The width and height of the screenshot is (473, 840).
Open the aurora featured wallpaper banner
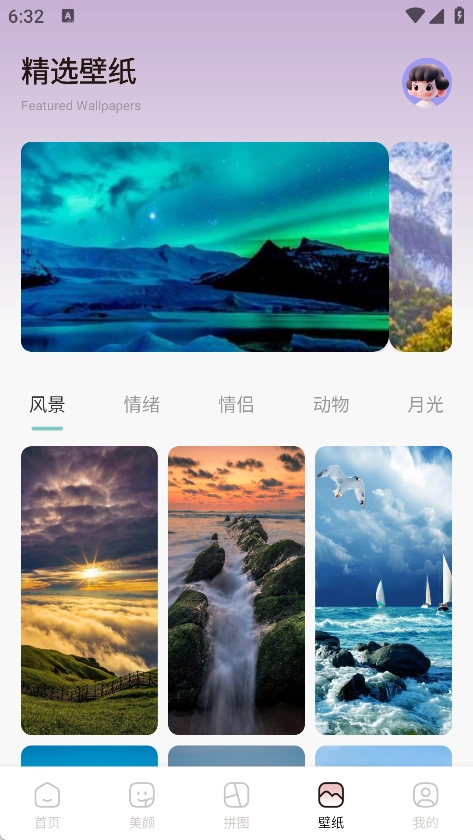pyautogui.click(x=205, y=246)
